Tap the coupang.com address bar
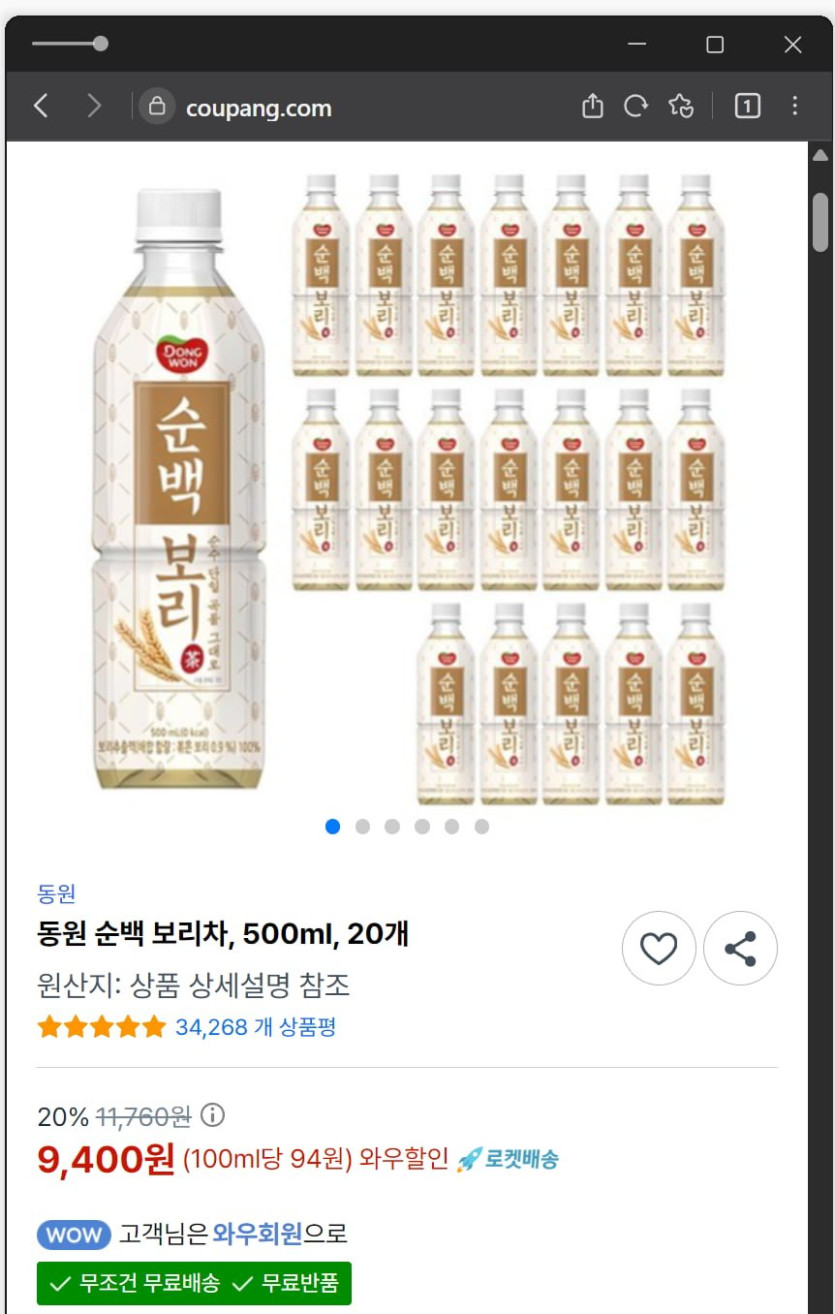Image resolution: width=835 pixels, height=1314 pixels. [x=258, y=108]
